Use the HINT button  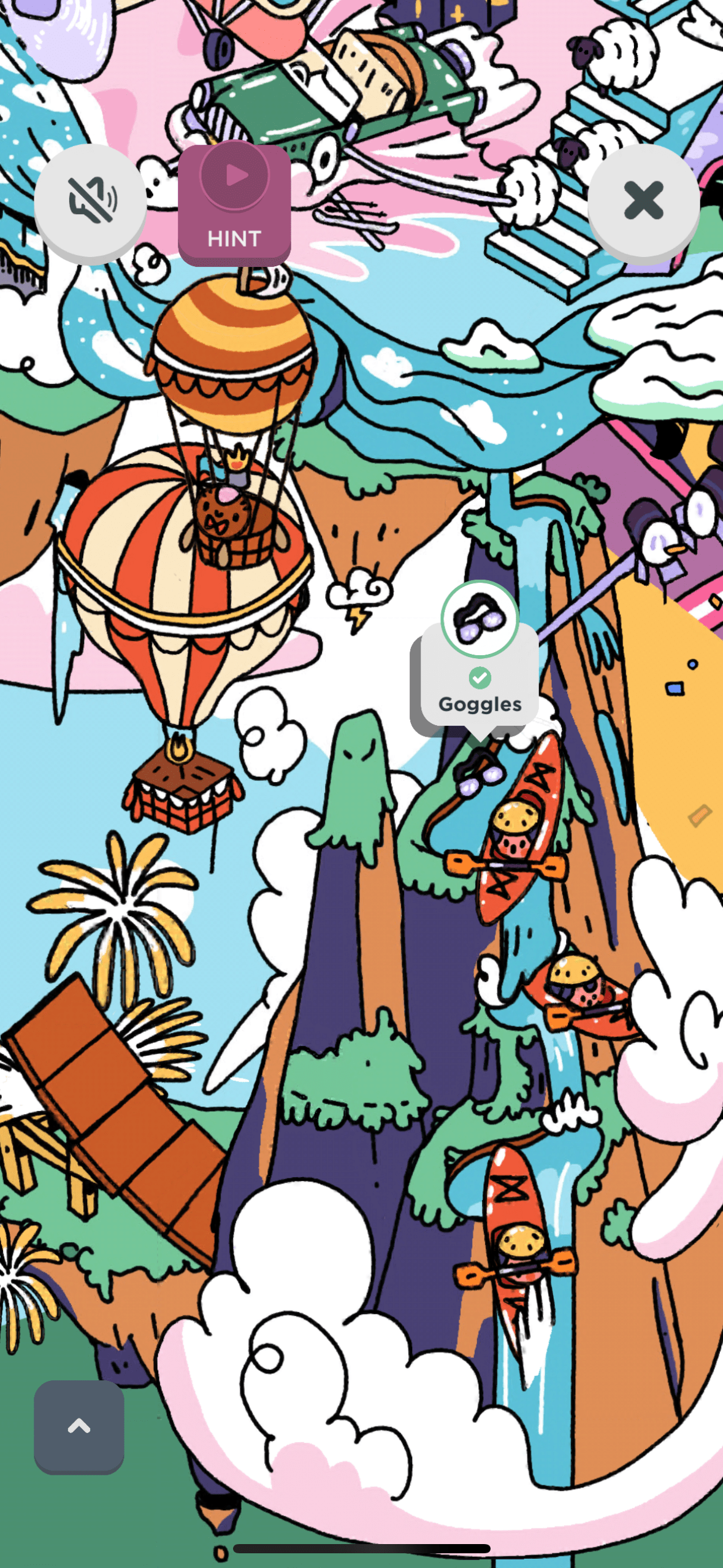pyautogui.click(x=234, y=202)
